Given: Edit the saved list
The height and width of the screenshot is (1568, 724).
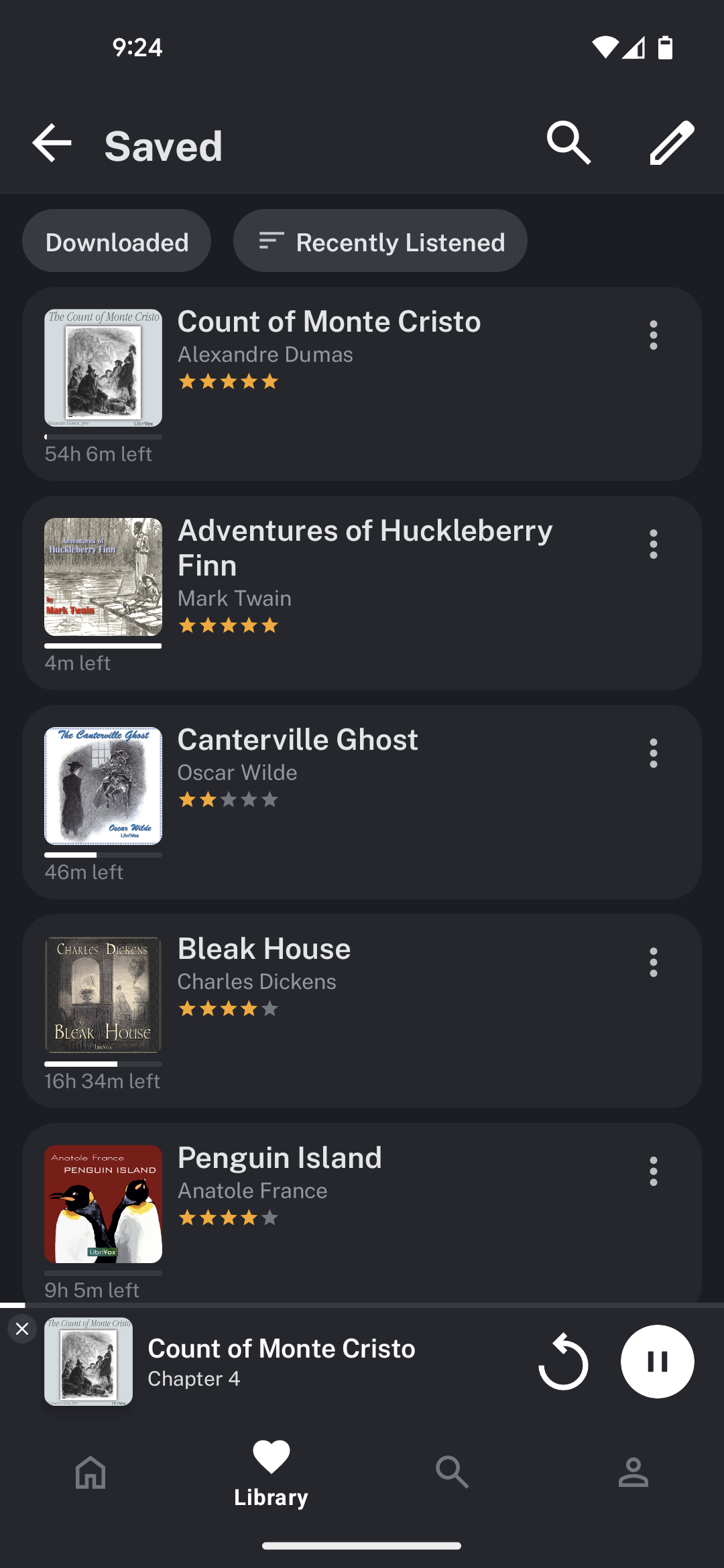Looking at the screenshot, I should pyautogui.click(x=672, y=143).
